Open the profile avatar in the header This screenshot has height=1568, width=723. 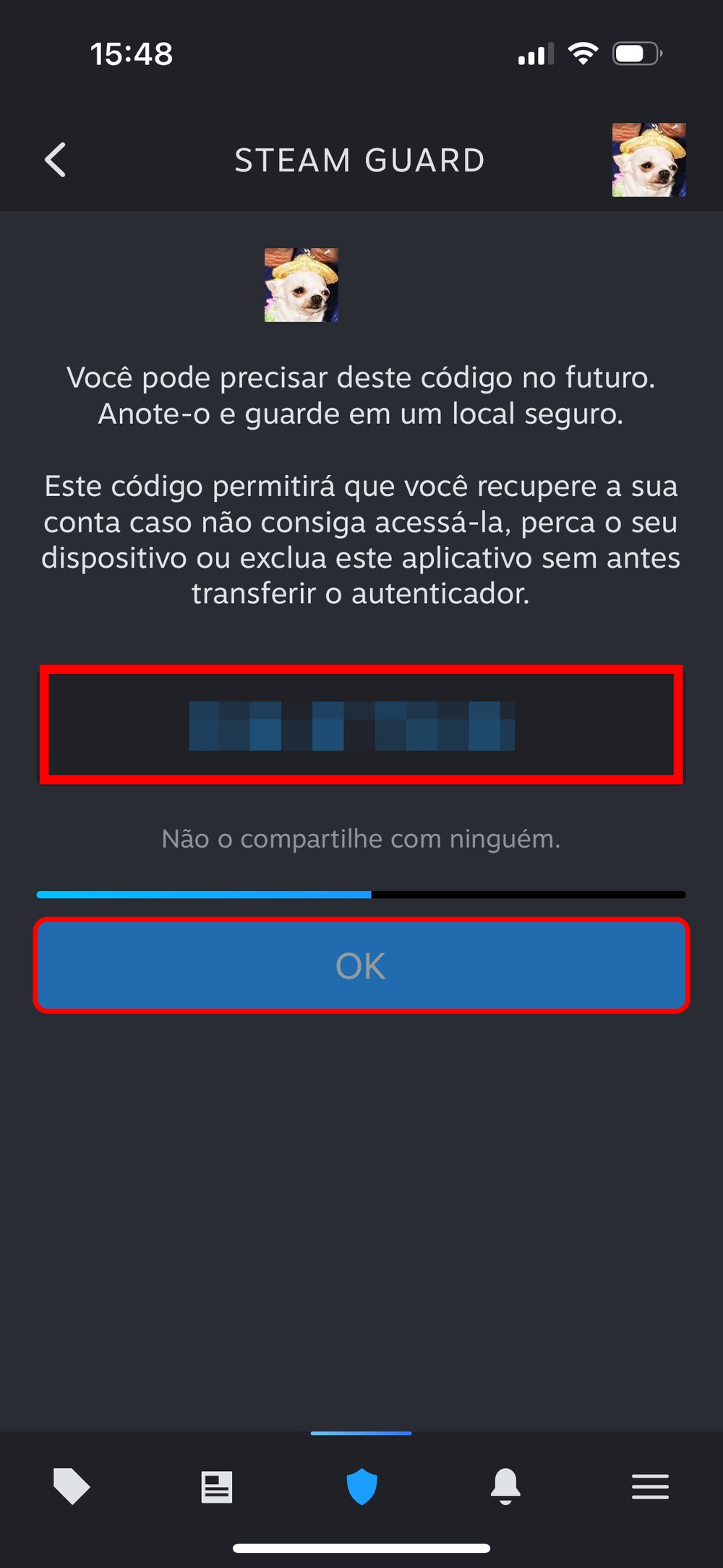[649, 160]
